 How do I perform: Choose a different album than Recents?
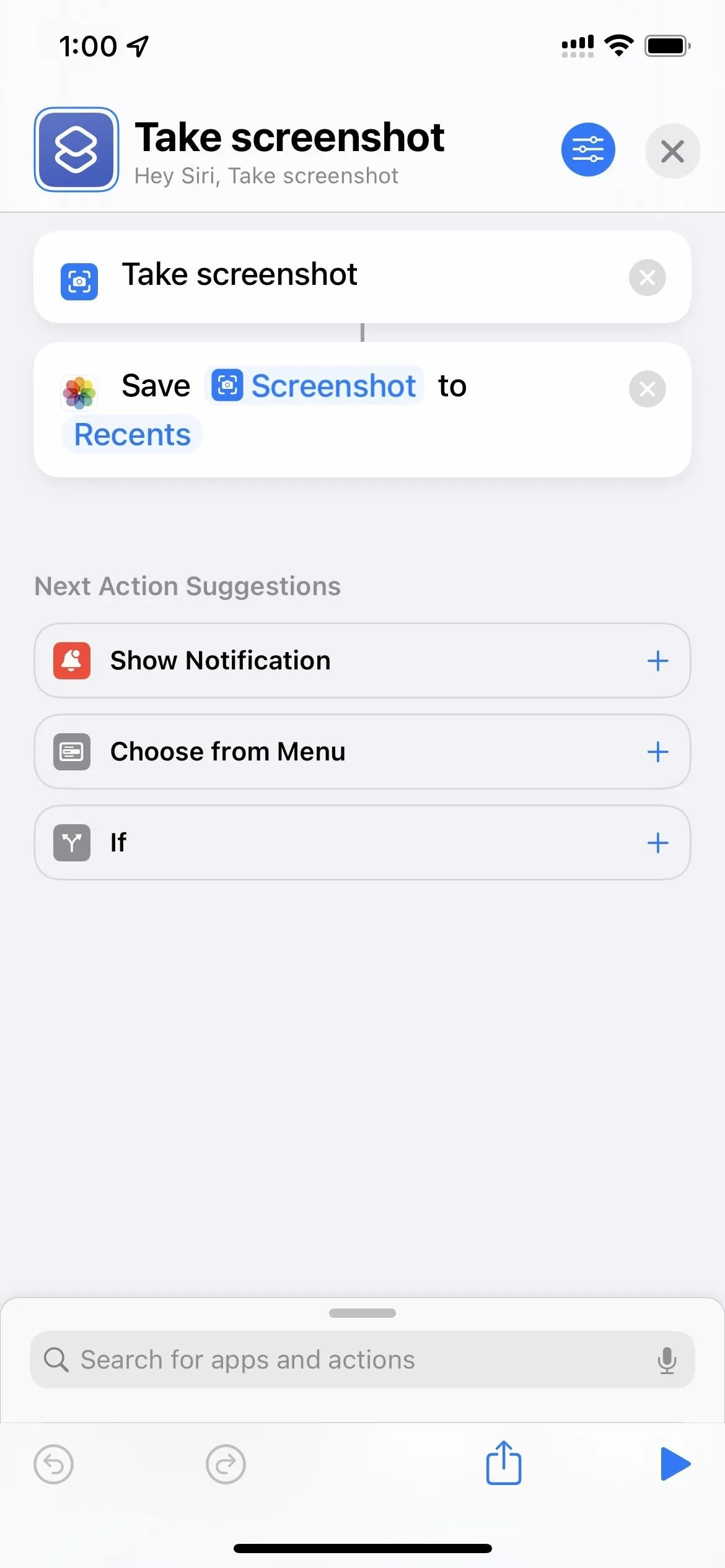tap(132, 435)
